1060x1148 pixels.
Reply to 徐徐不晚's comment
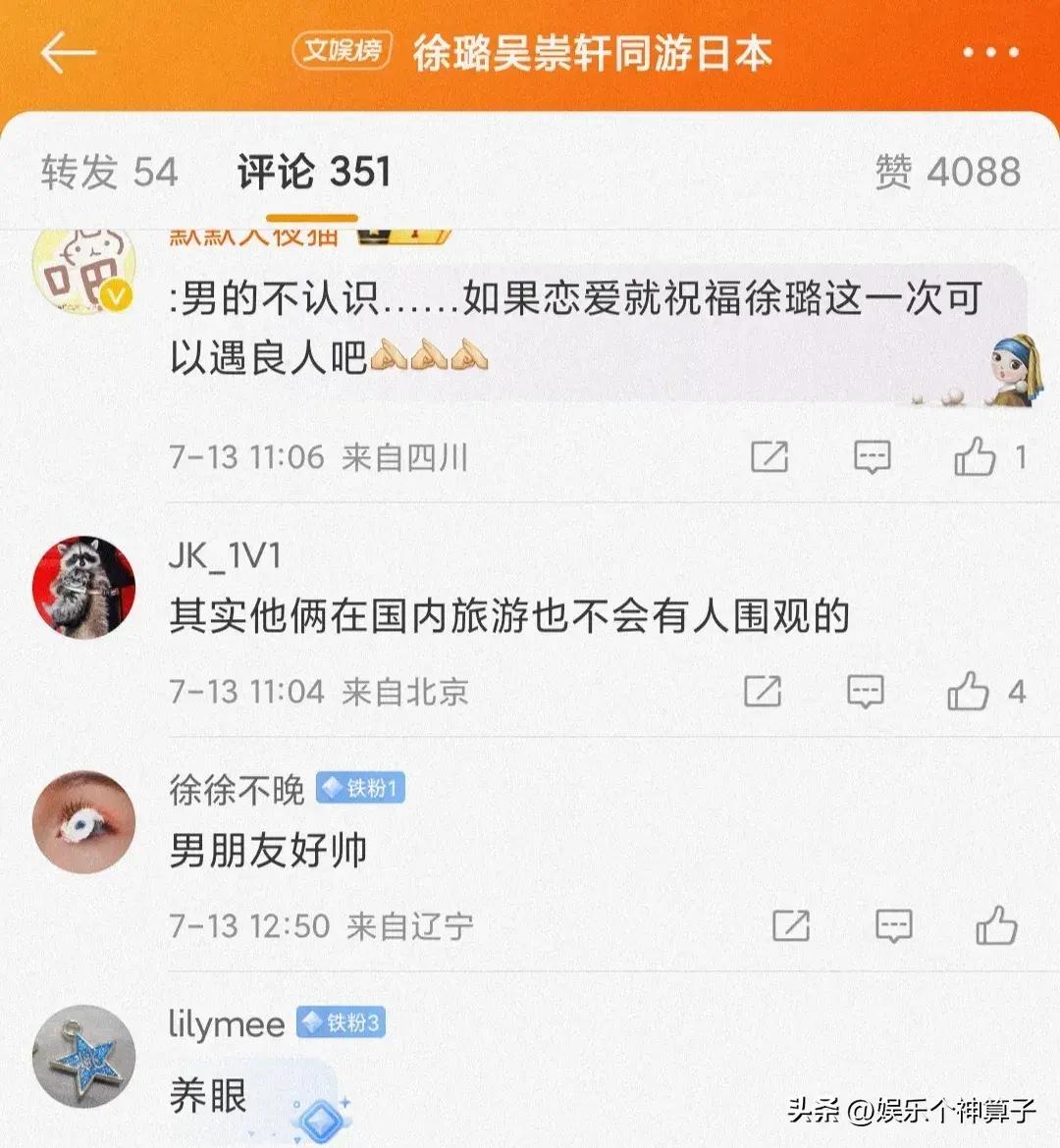893,925
